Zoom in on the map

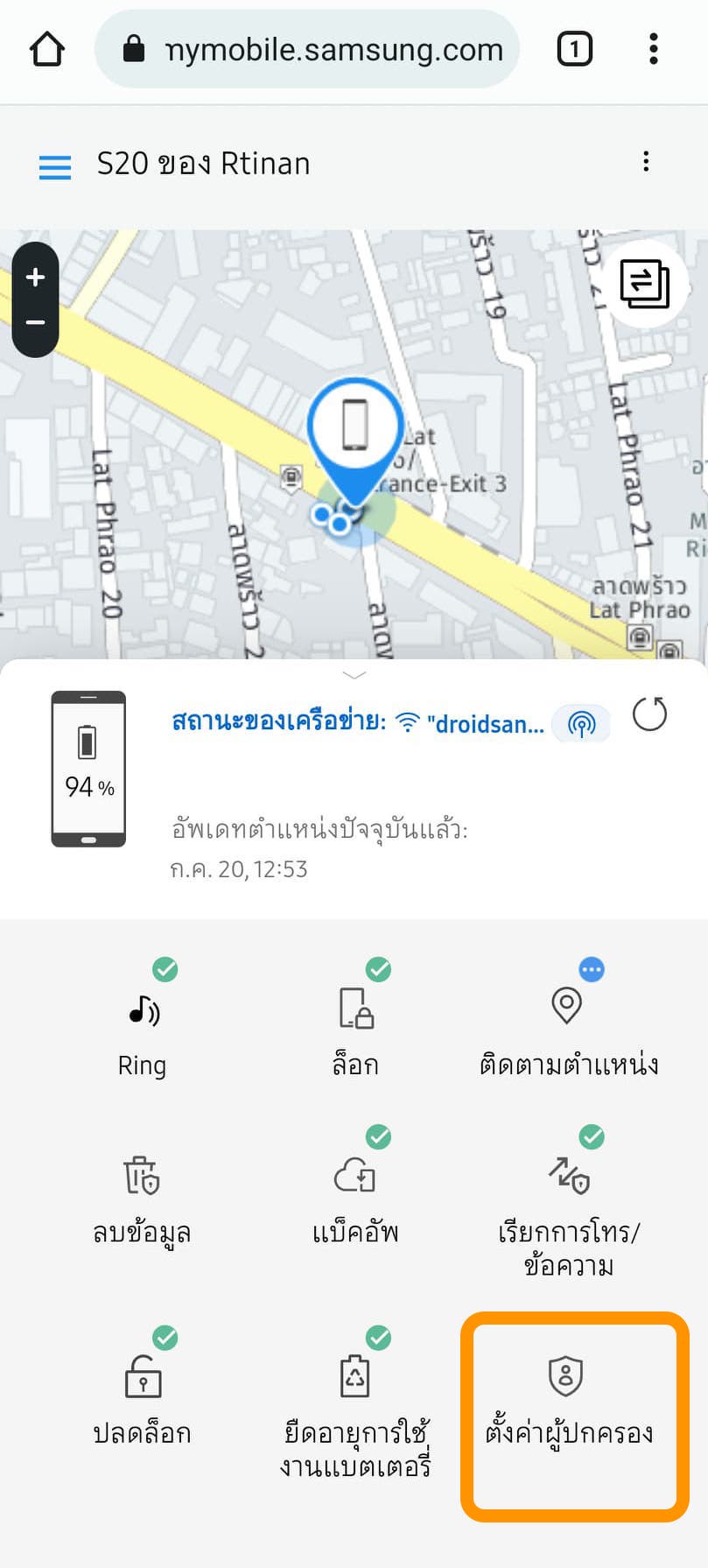point(35,278)
